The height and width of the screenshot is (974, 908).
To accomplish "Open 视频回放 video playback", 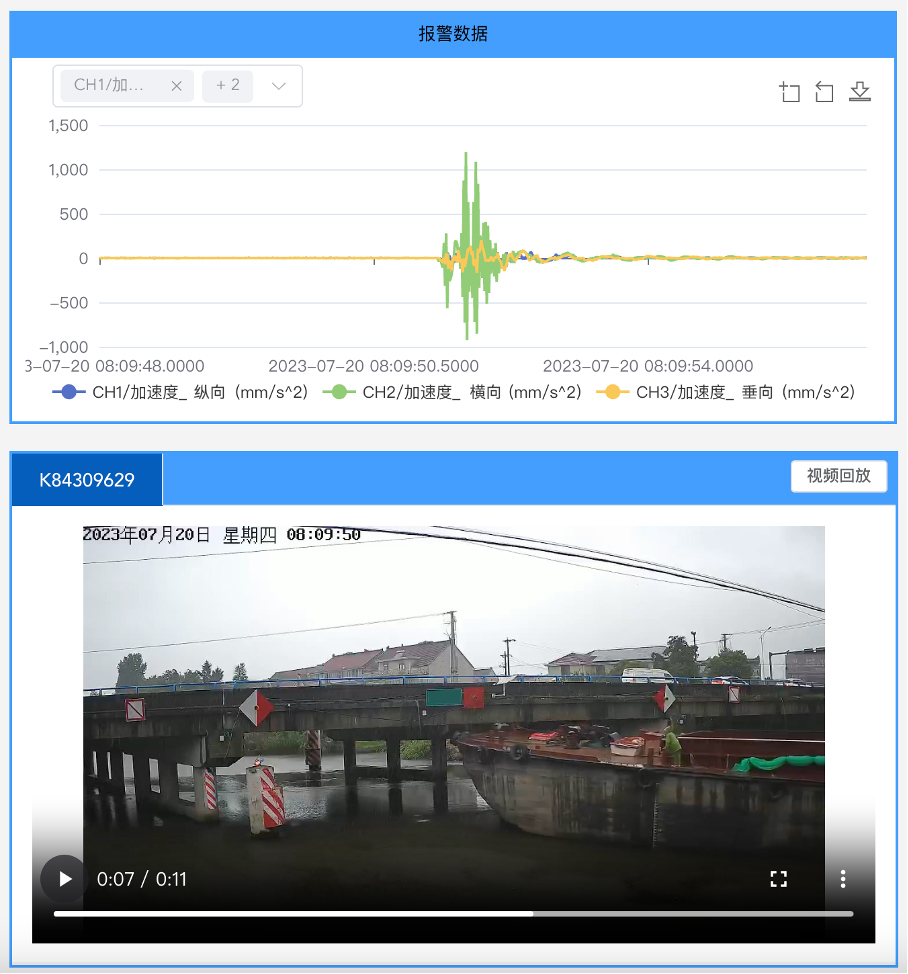I will coord(838,476).
